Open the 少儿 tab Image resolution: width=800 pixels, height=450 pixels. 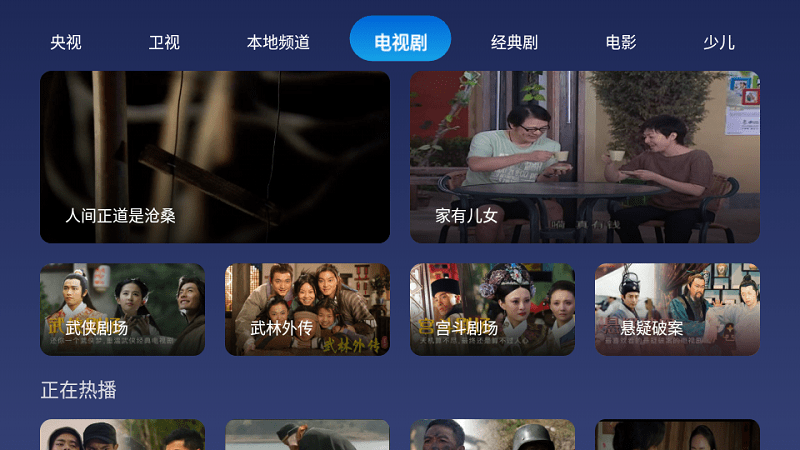pos(719,42)
